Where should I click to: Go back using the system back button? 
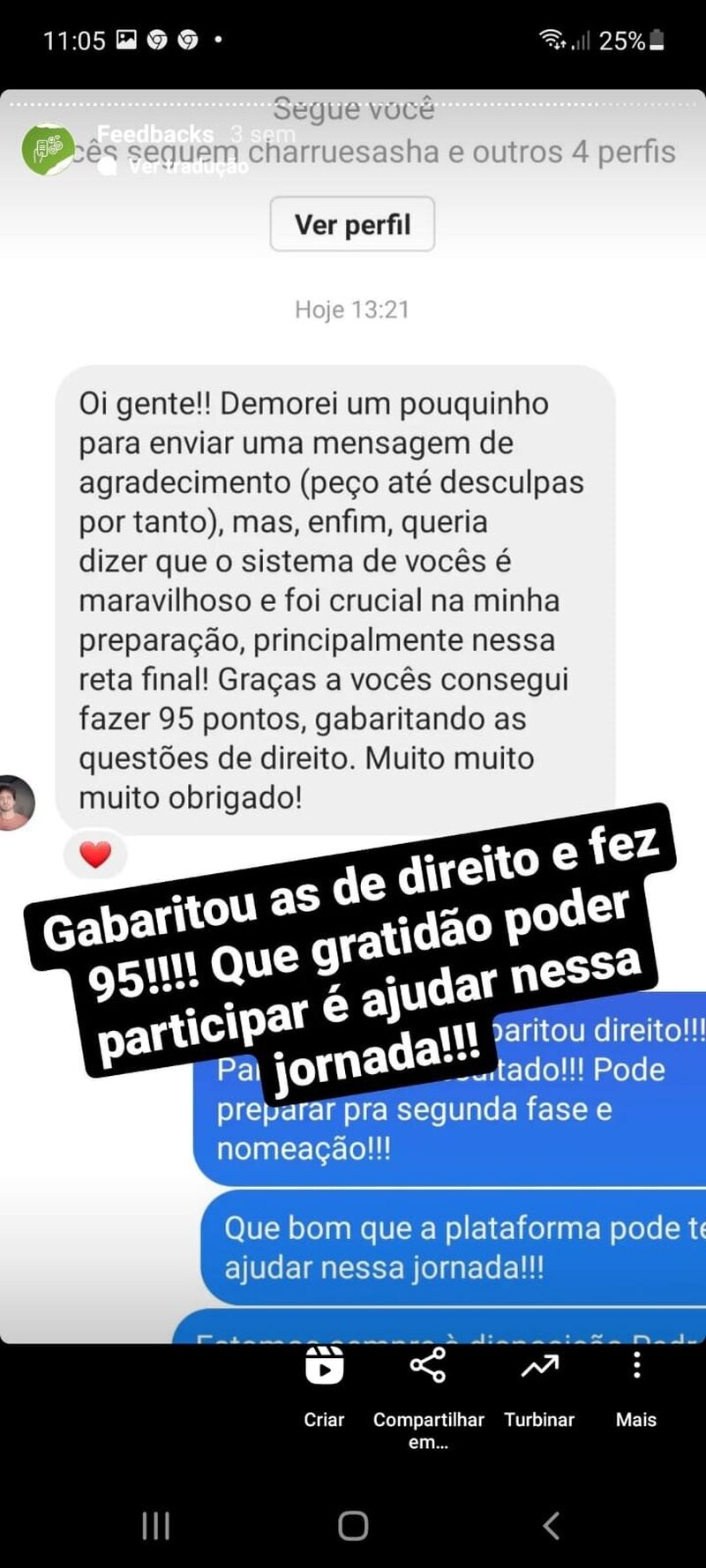[551, 1525]
